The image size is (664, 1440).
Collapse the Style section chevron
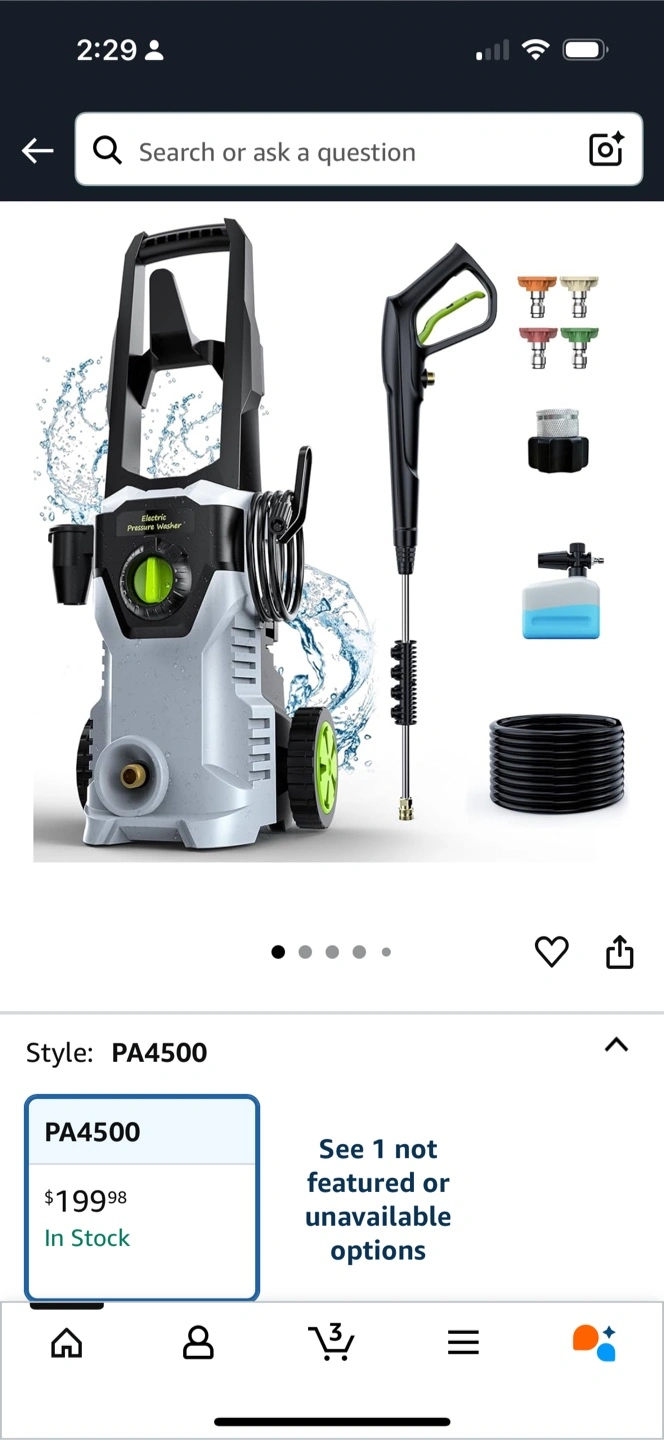click(x=617, y=1045)
